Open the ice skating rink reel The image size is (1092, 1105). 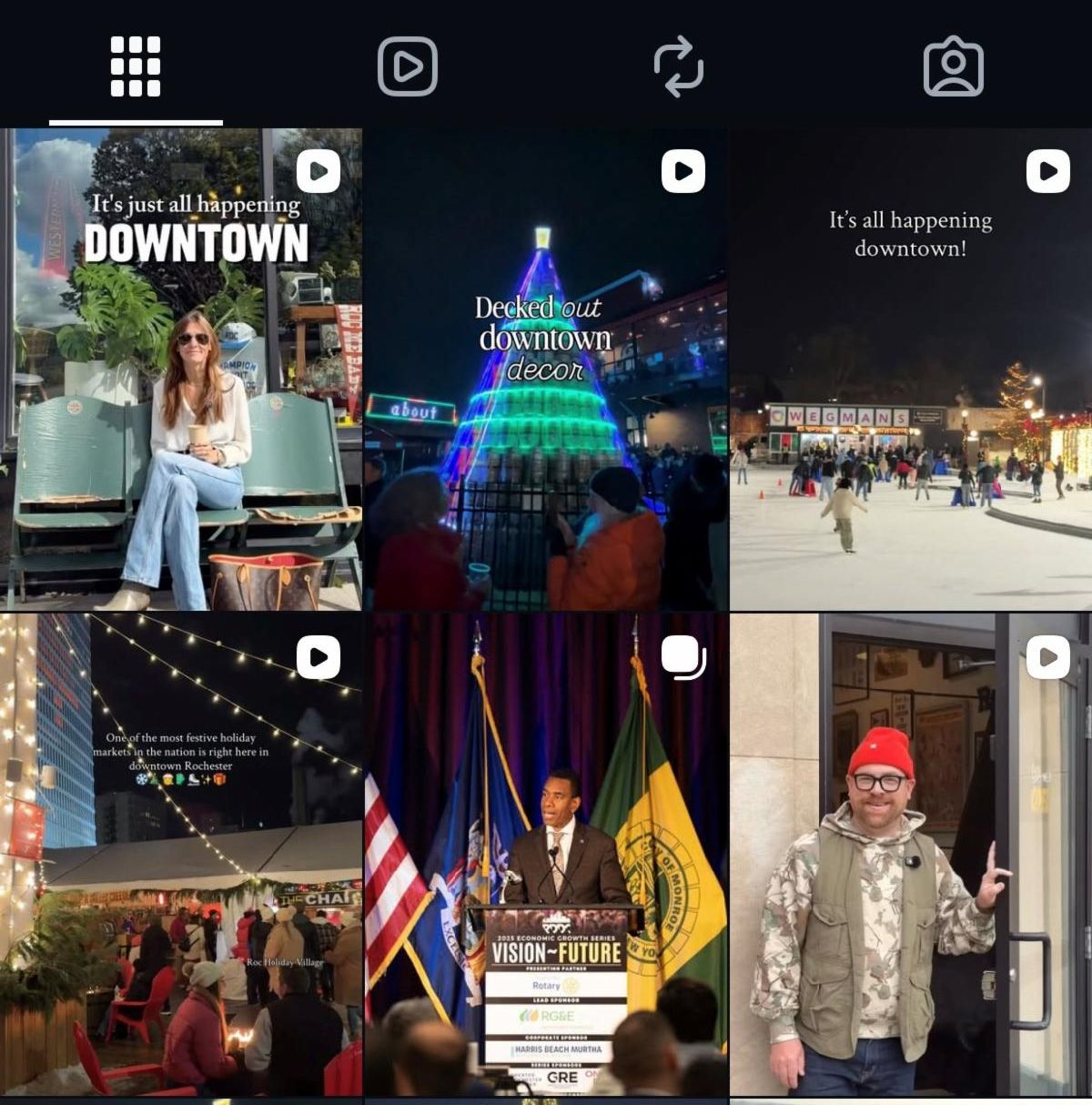click(x=910, y=369)
